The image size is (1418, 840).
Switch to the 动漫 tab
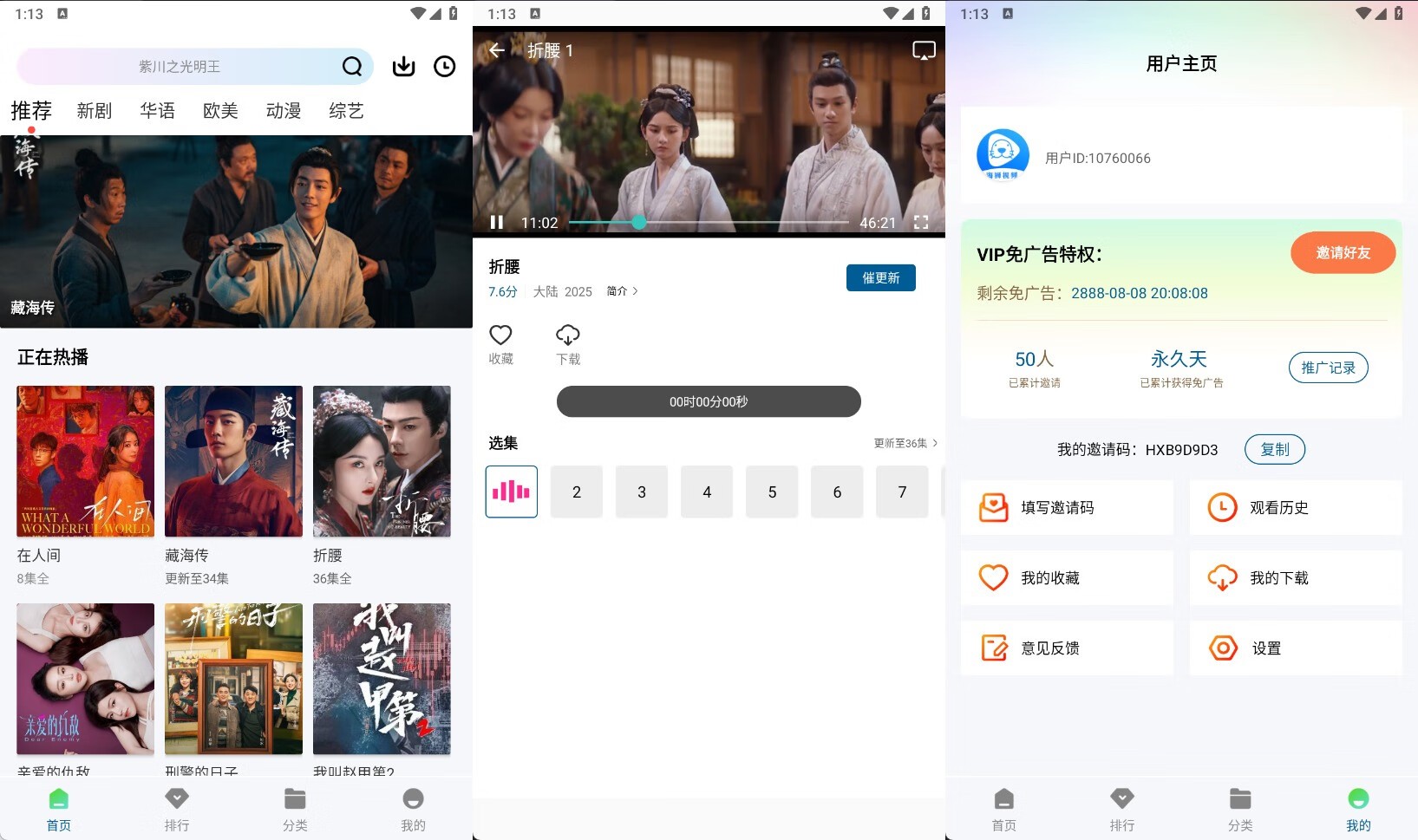[x=283, y=111]
